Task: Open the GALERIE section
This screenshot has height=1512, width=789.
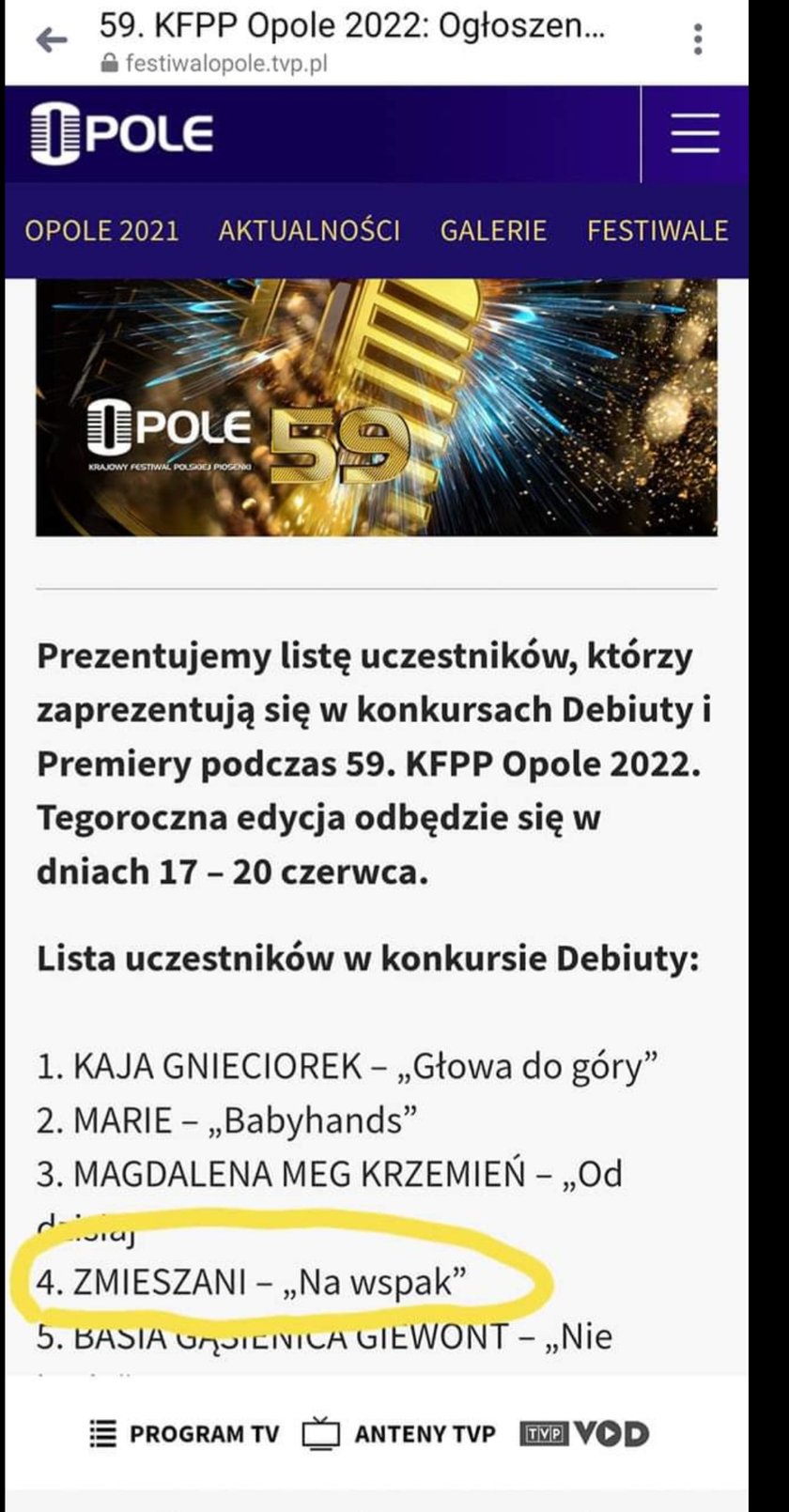Action: pos(493,231)
